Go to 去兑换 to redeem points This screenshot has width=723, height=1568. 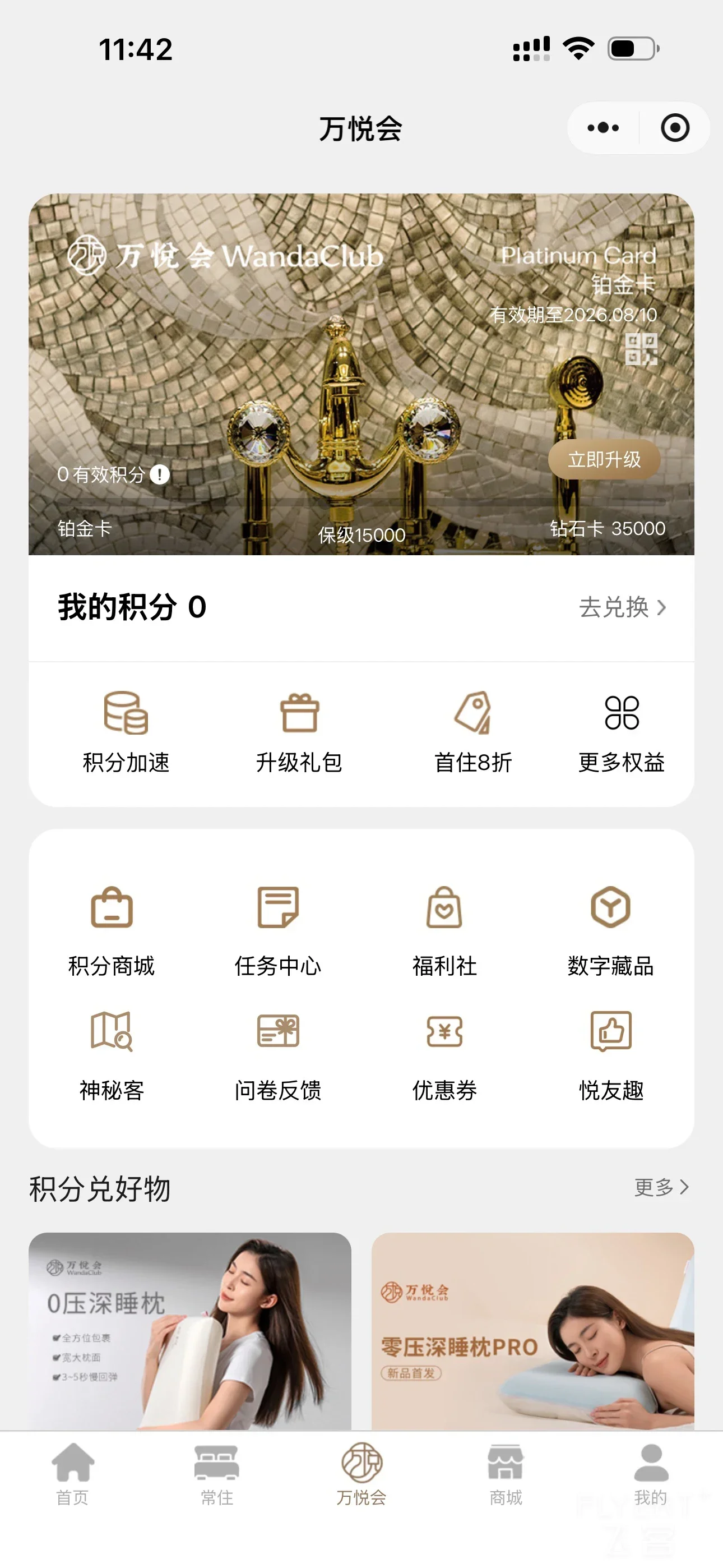click(623, 607)
